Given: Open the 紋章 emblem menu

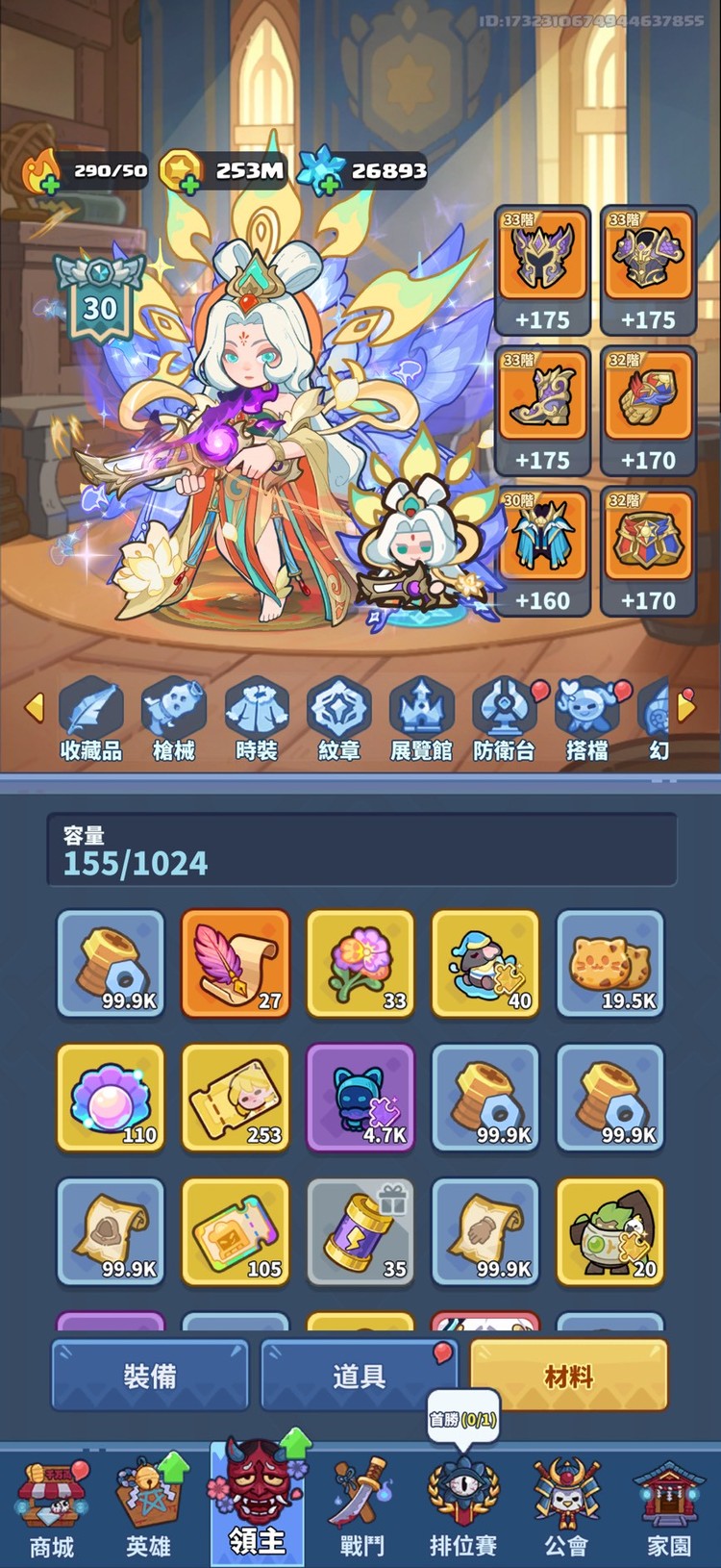Looking at the screenshot, I should pos(339,719).
